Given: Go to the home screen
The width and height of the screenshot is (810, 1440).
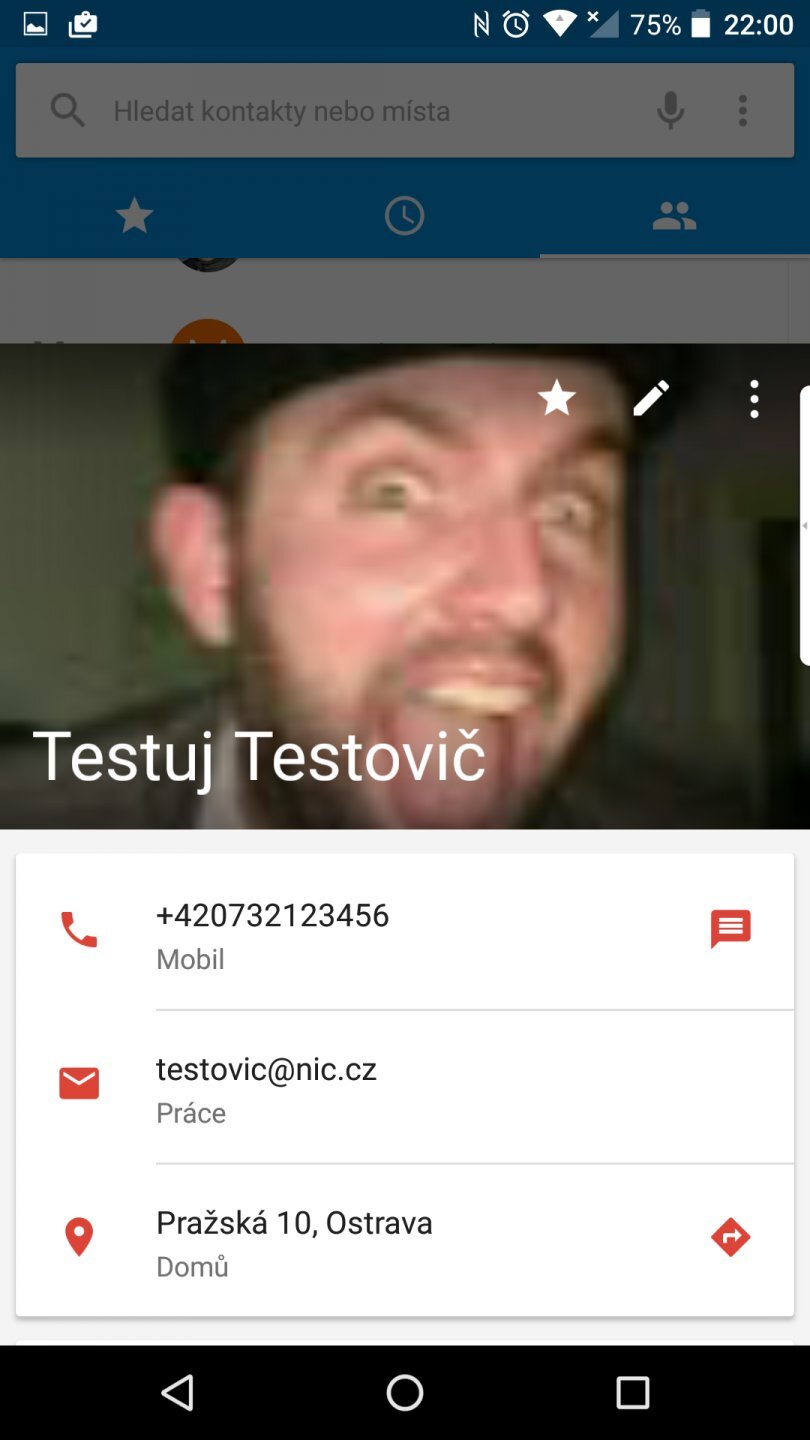Looking at the screenshot, I should pyautogui.click(x=405, y=1392).
